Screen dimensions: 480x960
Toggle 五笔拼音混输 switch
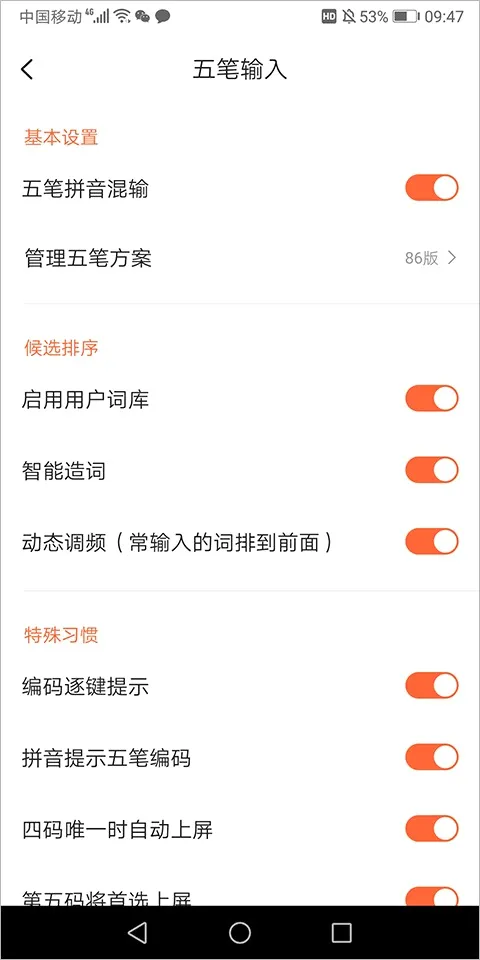click(x=432, y=188)
